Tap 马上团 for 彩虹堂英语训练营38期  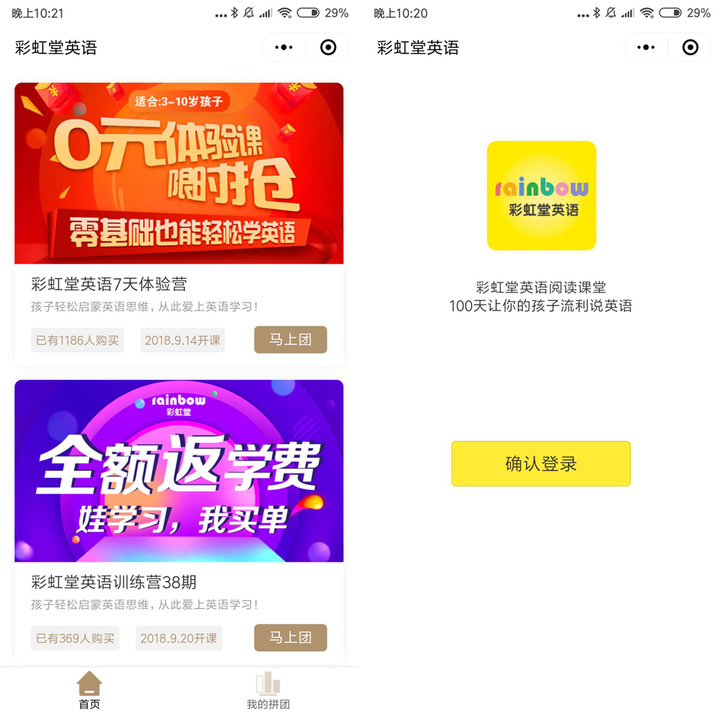(290, 638)
